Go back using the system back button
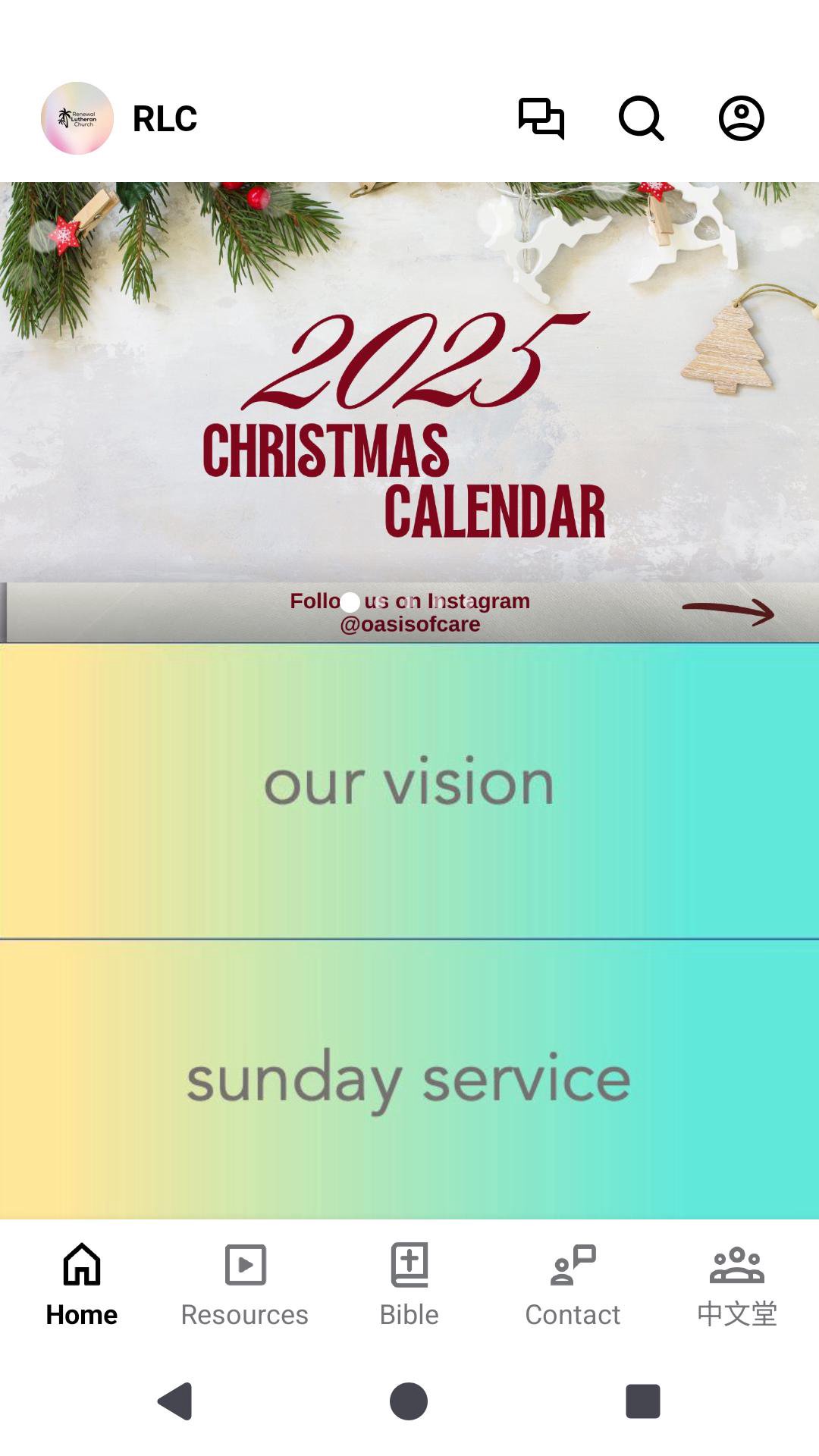The height and width of the screenshot is (1456, 819). (x=176, y=1401)
